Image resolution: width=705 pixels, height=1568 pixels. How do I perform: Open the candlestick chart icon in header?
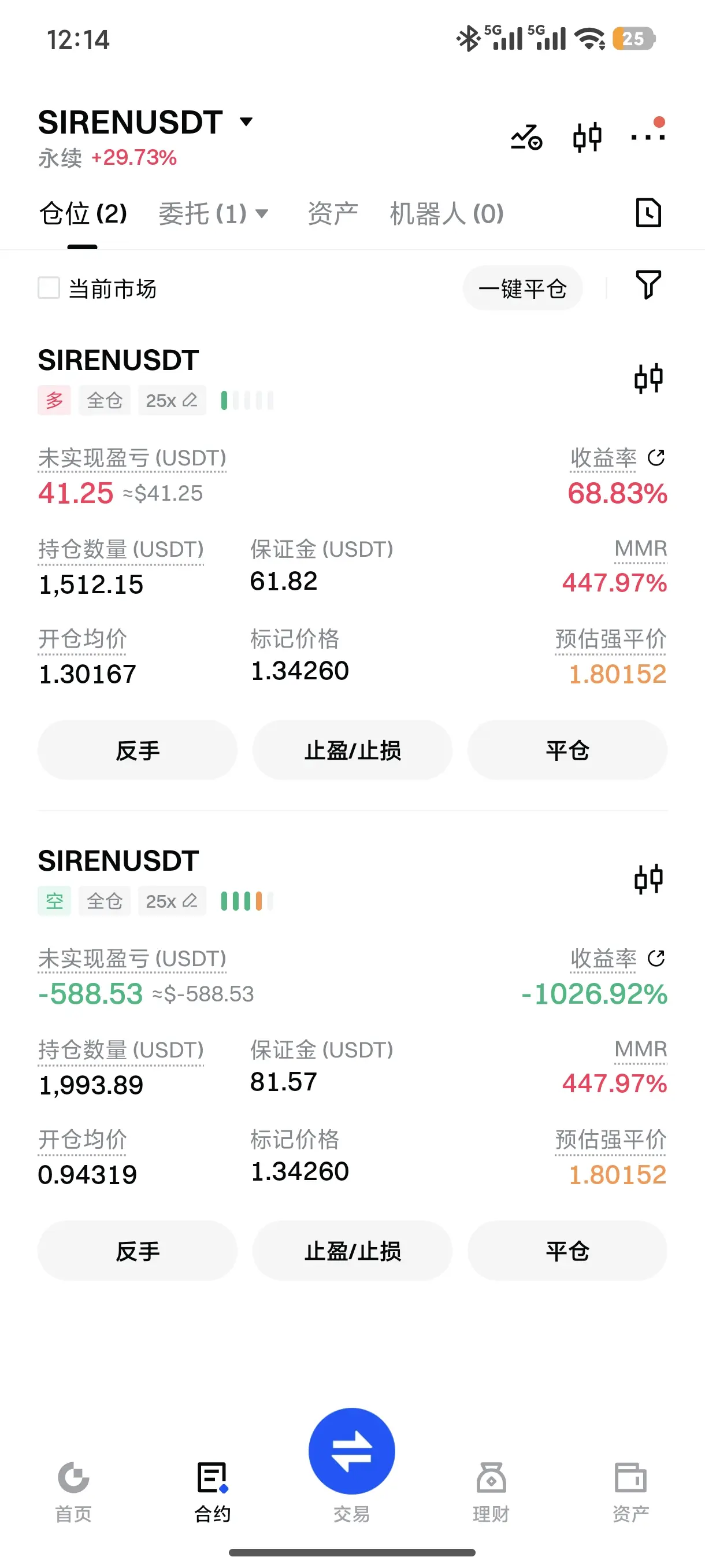coord(587,136)
